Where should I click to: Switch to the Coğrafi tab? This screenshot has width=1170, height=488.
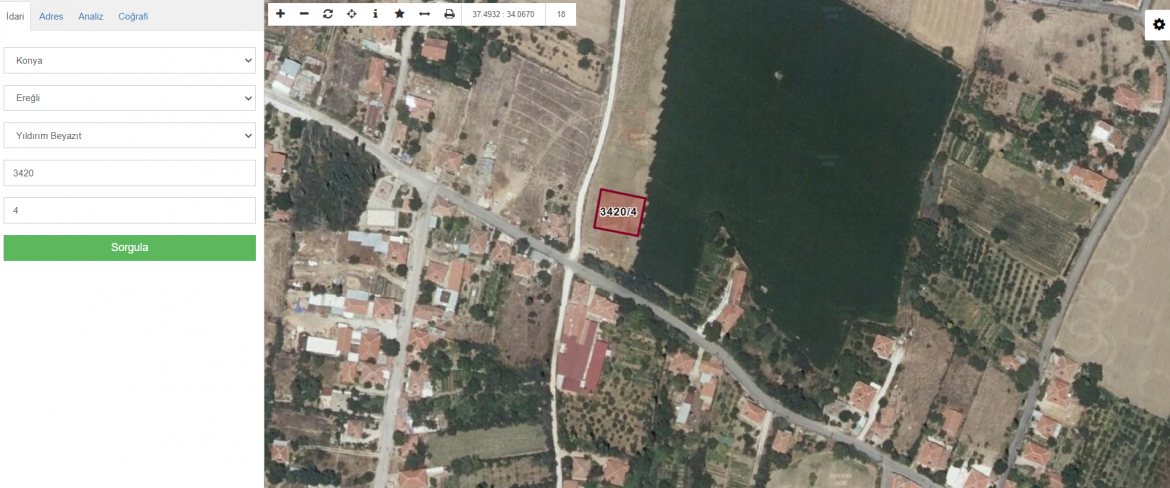[x=133, y=16]
